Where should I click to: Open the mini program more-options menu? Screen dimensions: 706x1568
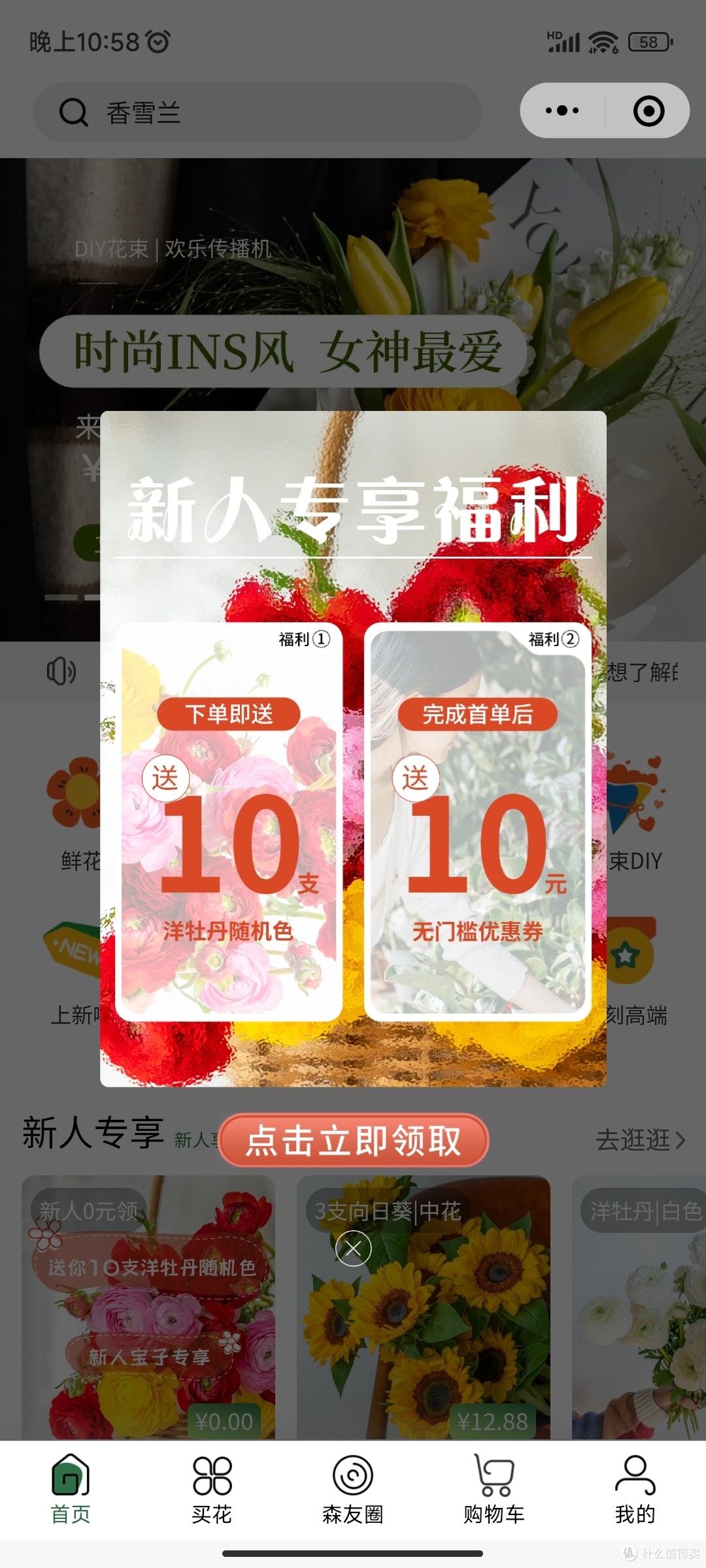point(562,110)
